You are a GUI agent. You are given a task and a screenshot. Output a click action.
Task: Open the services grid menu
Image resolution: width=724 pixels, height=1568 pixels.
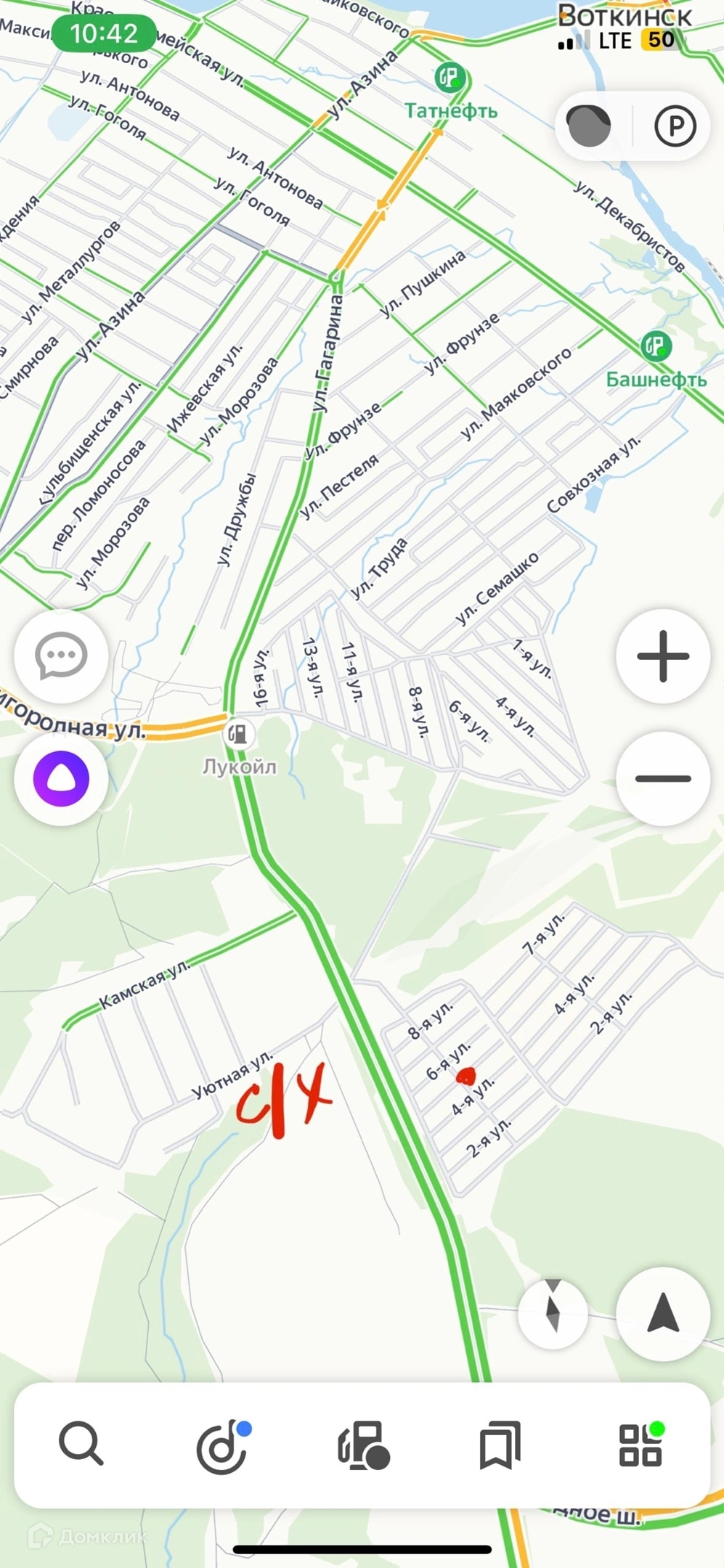(640, 1445)
